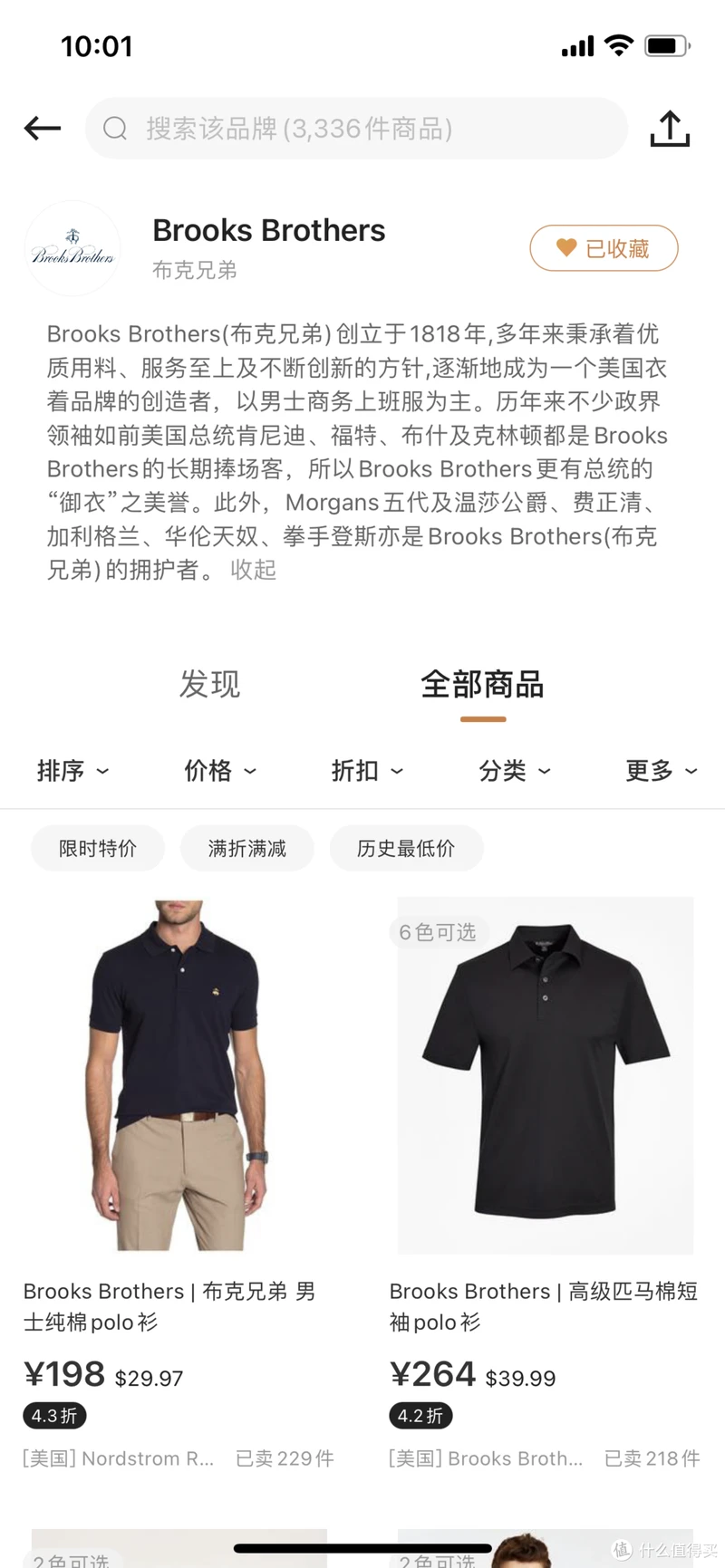Open the 价格 price filter
Image resolution: width=725 pixels, height=1568 pixels.
click(219, 771)
